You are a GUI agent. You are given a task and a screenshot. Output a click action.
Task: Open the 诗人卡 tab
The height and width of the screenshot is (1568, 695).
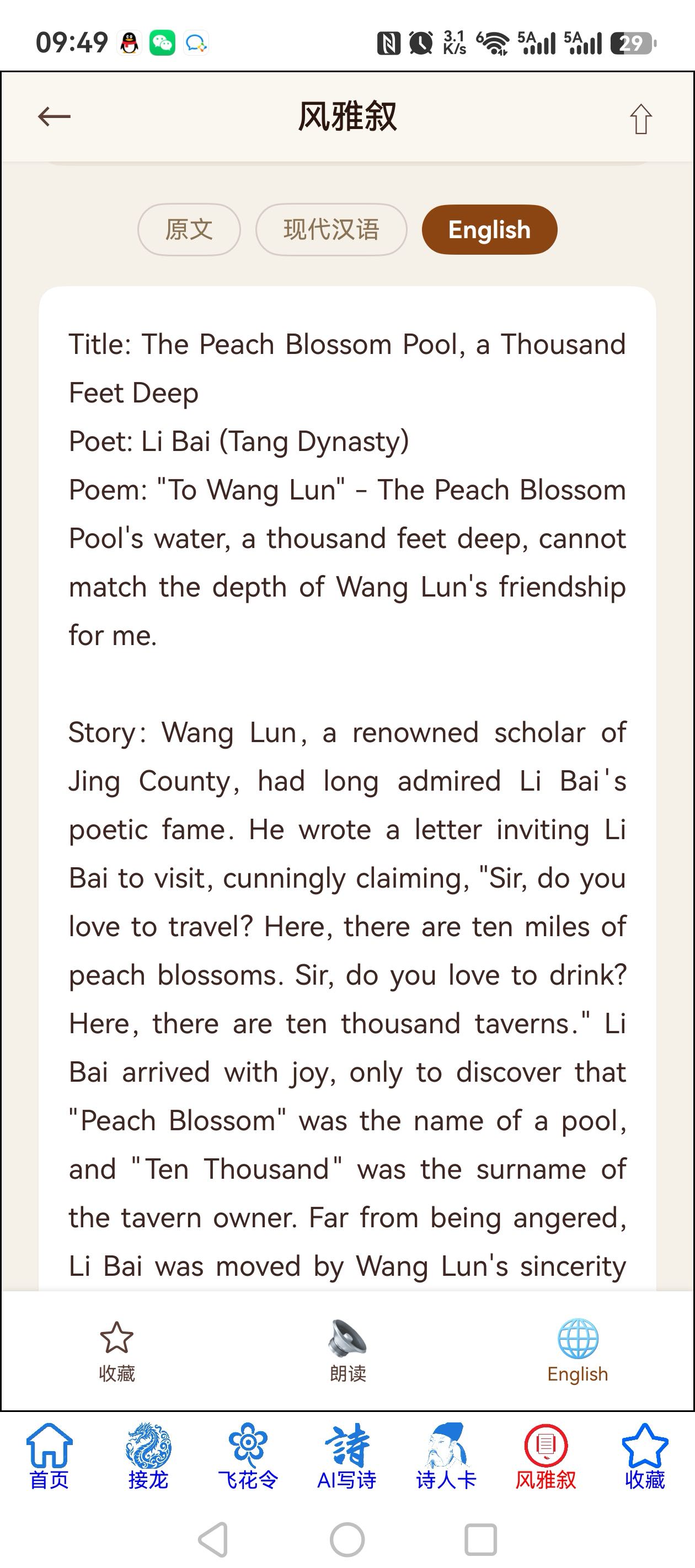pos(446,1457)
